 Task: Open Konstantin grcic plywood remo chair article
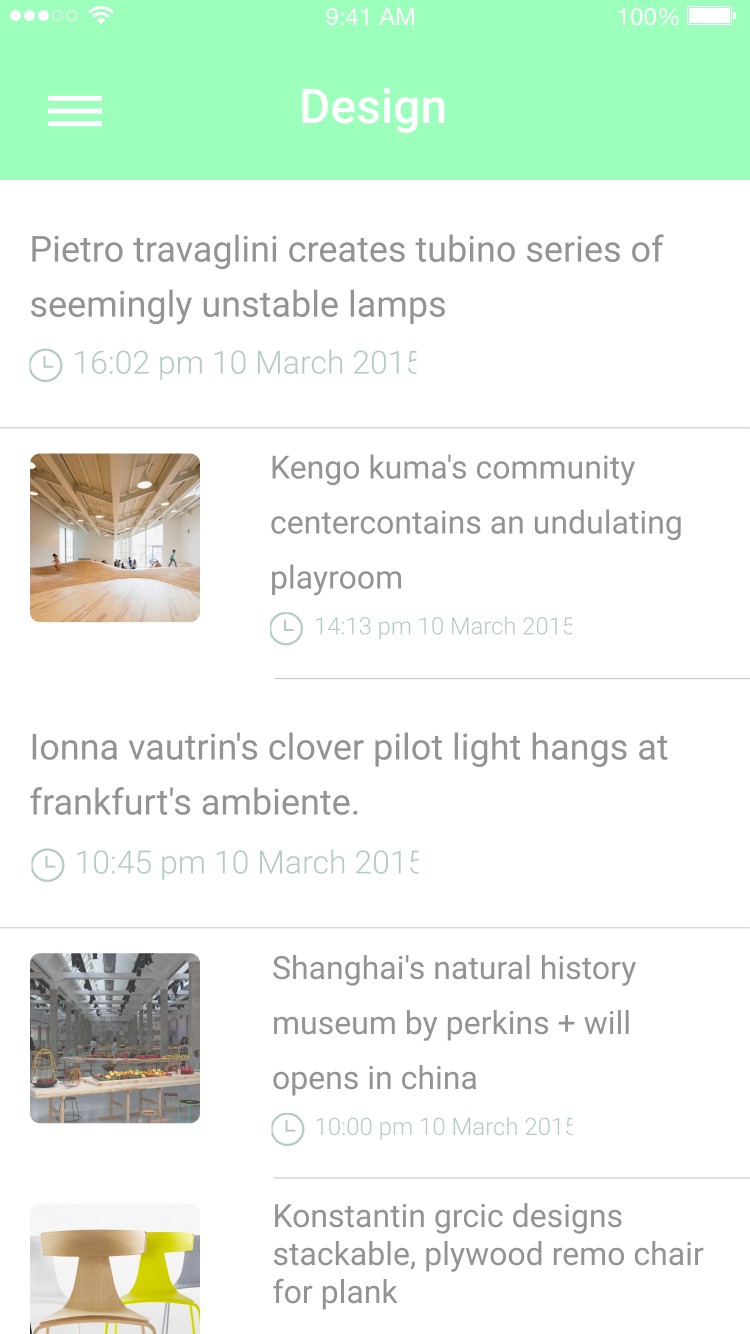click(488, 1254)
